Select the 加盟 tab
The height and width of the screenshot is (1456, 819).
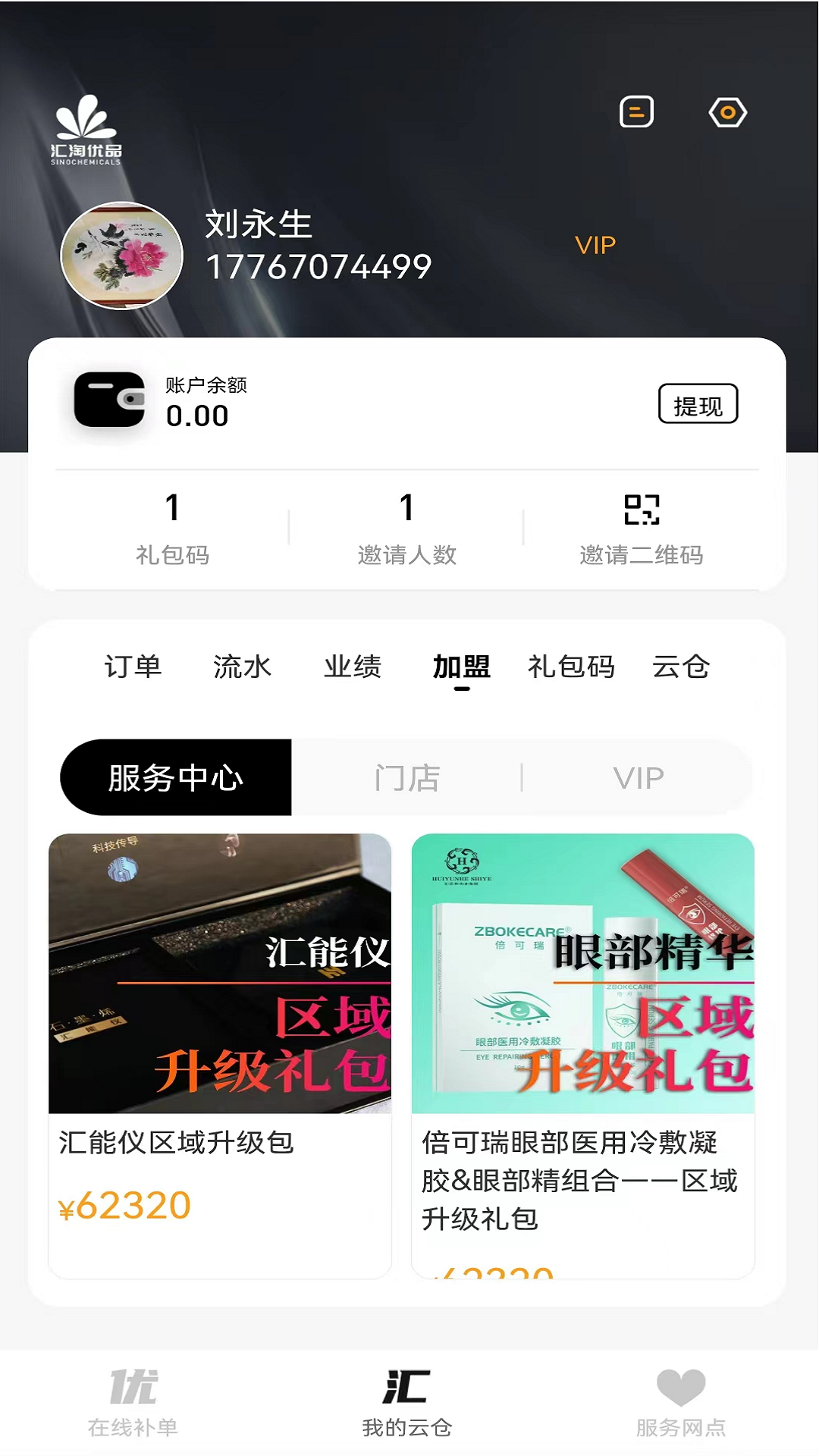(462, 667)
